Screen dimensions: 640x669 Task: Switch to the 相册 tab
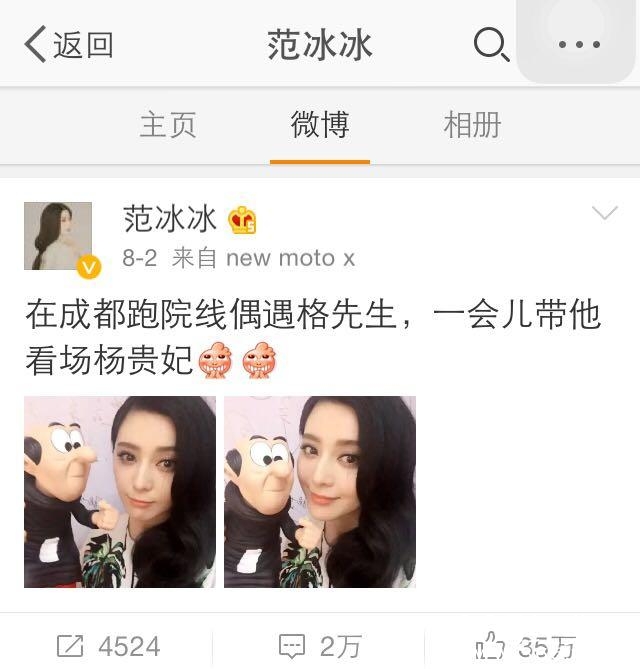point(472,125)
